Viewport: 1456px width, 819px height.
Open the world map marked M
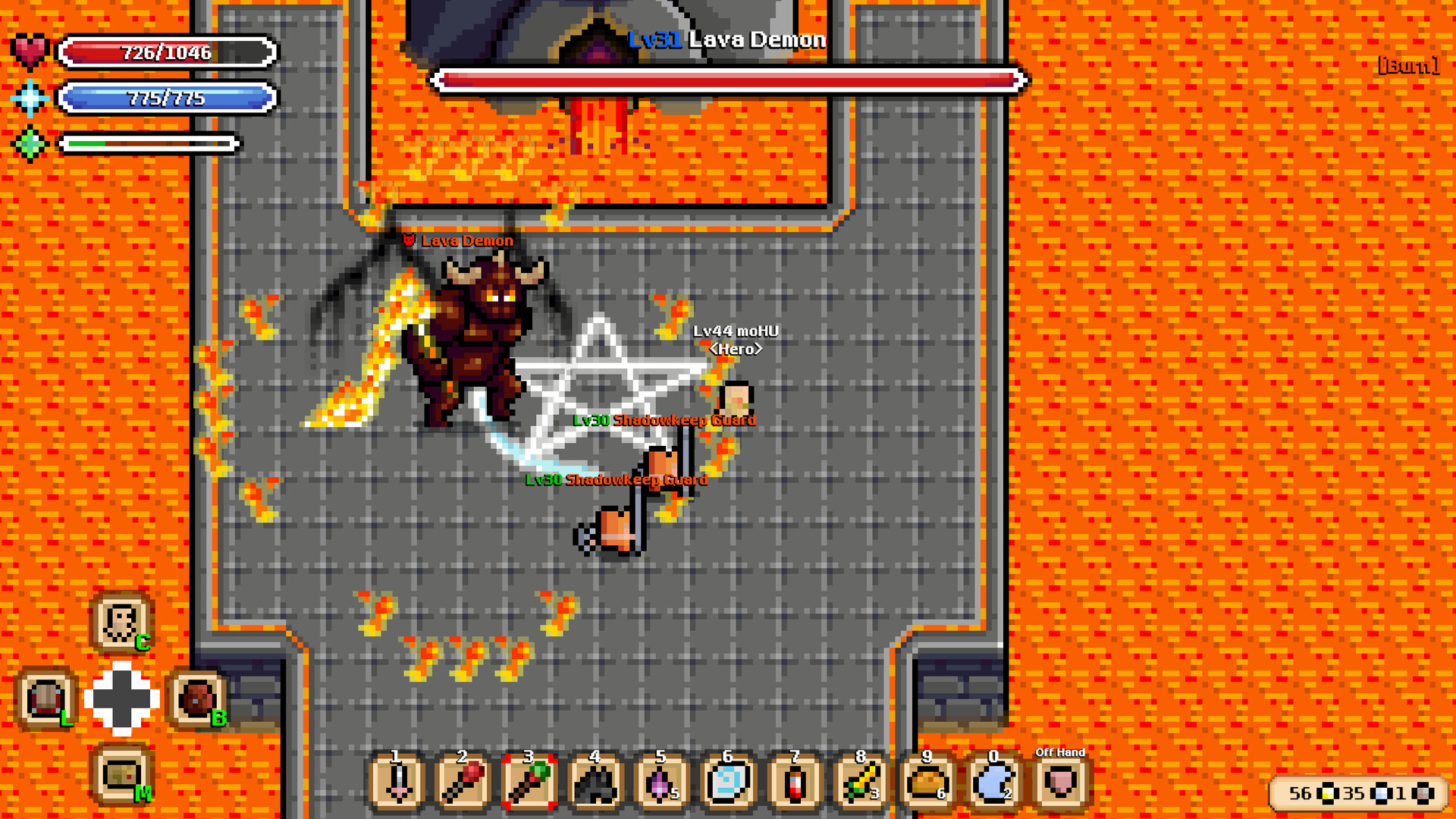(121, 775)
